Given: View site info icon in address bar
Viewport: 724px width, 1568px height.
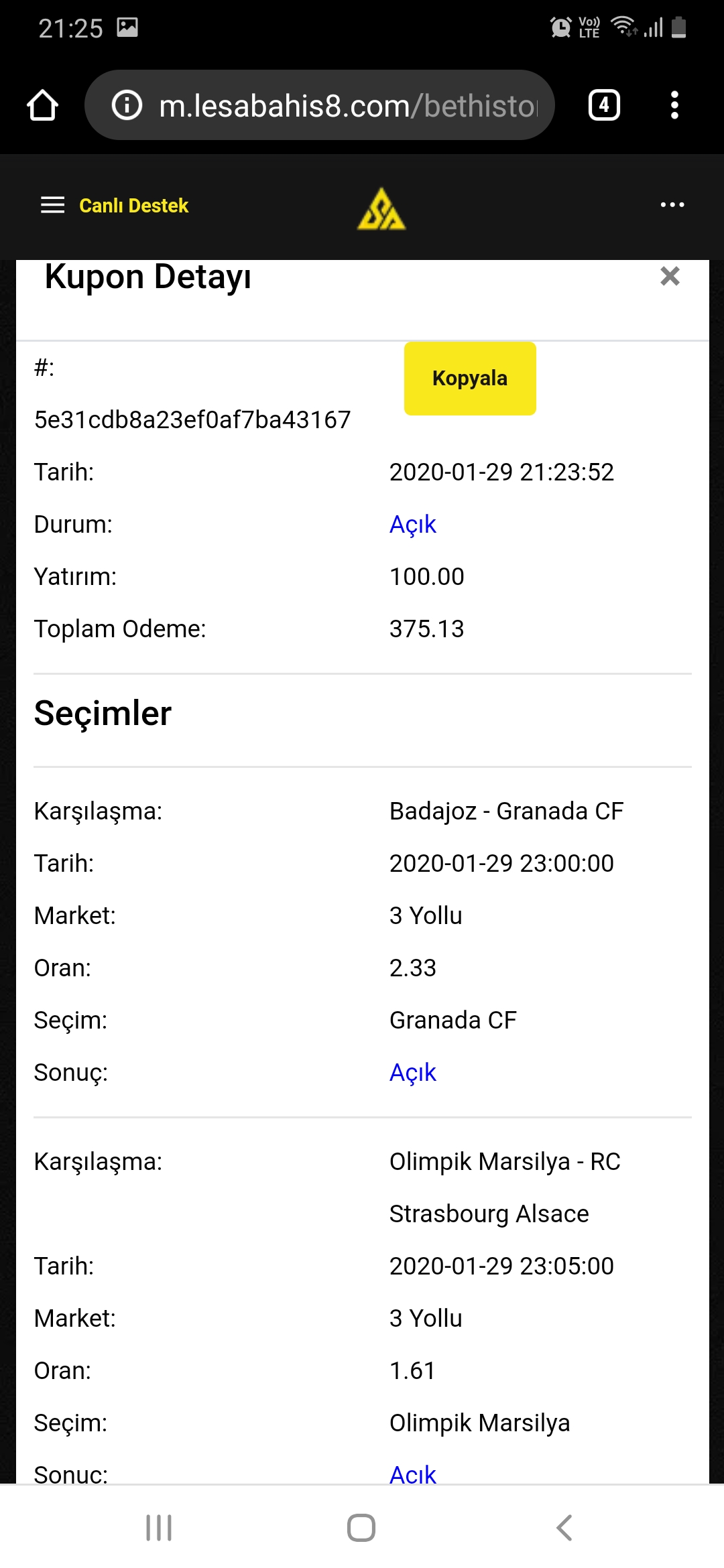Looking at the screenshot, I should pos(127,105).
